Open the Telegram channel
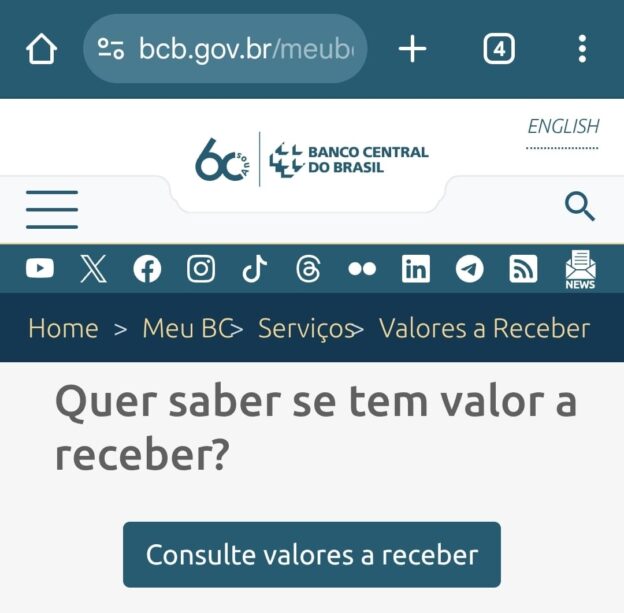 point(469,268)
